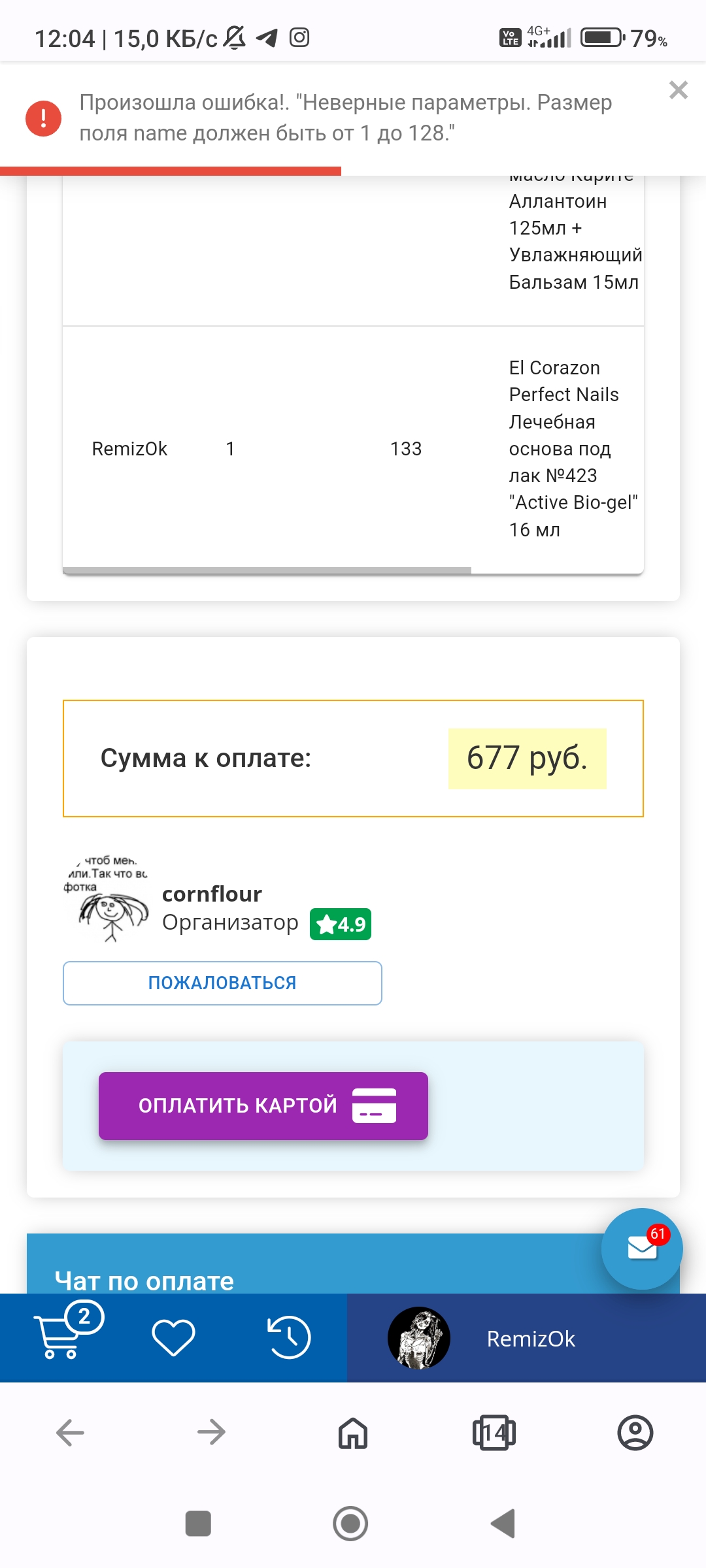Open organizer cornflour's profile
Viewport: 706px width, 1568px height.
tap(211, 894)
